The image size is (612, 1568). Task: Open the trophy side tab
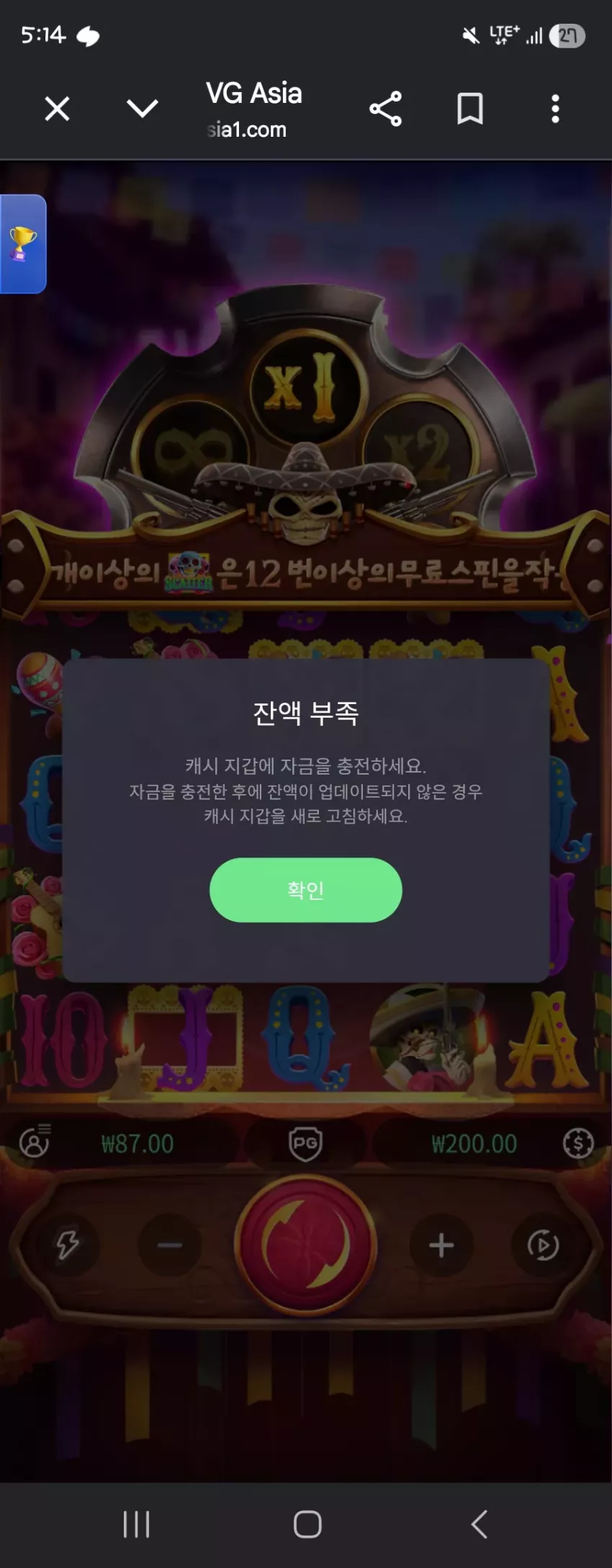22,244
